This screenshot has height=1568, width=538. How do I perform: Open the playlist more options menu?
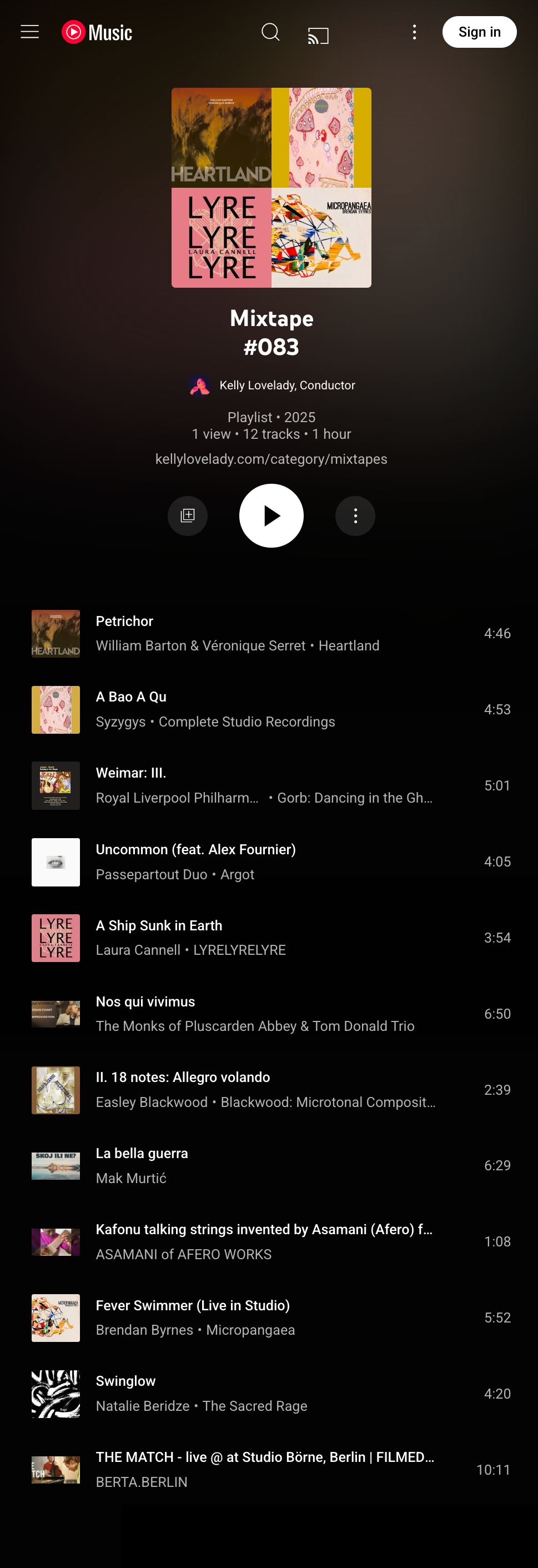point(355,515)
